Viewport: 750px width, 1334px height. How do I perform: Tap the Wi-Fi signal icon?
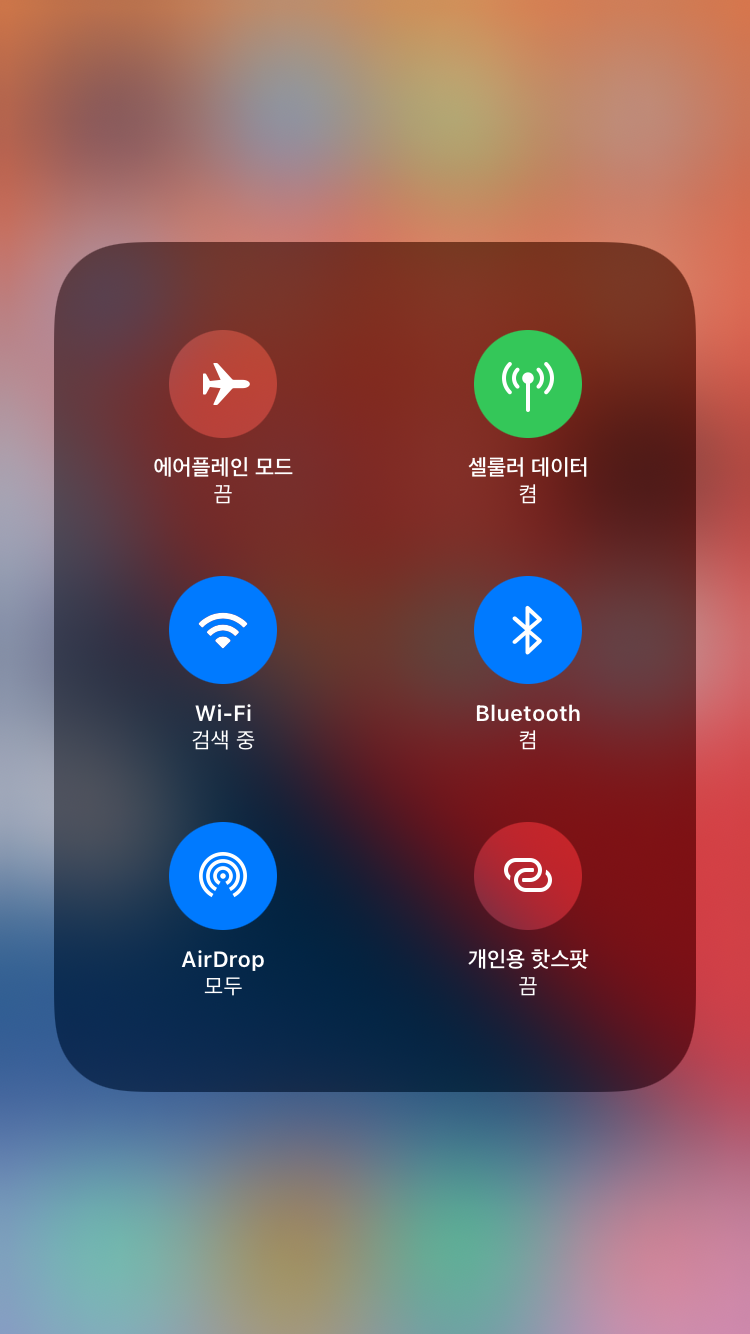coord(223,629)
